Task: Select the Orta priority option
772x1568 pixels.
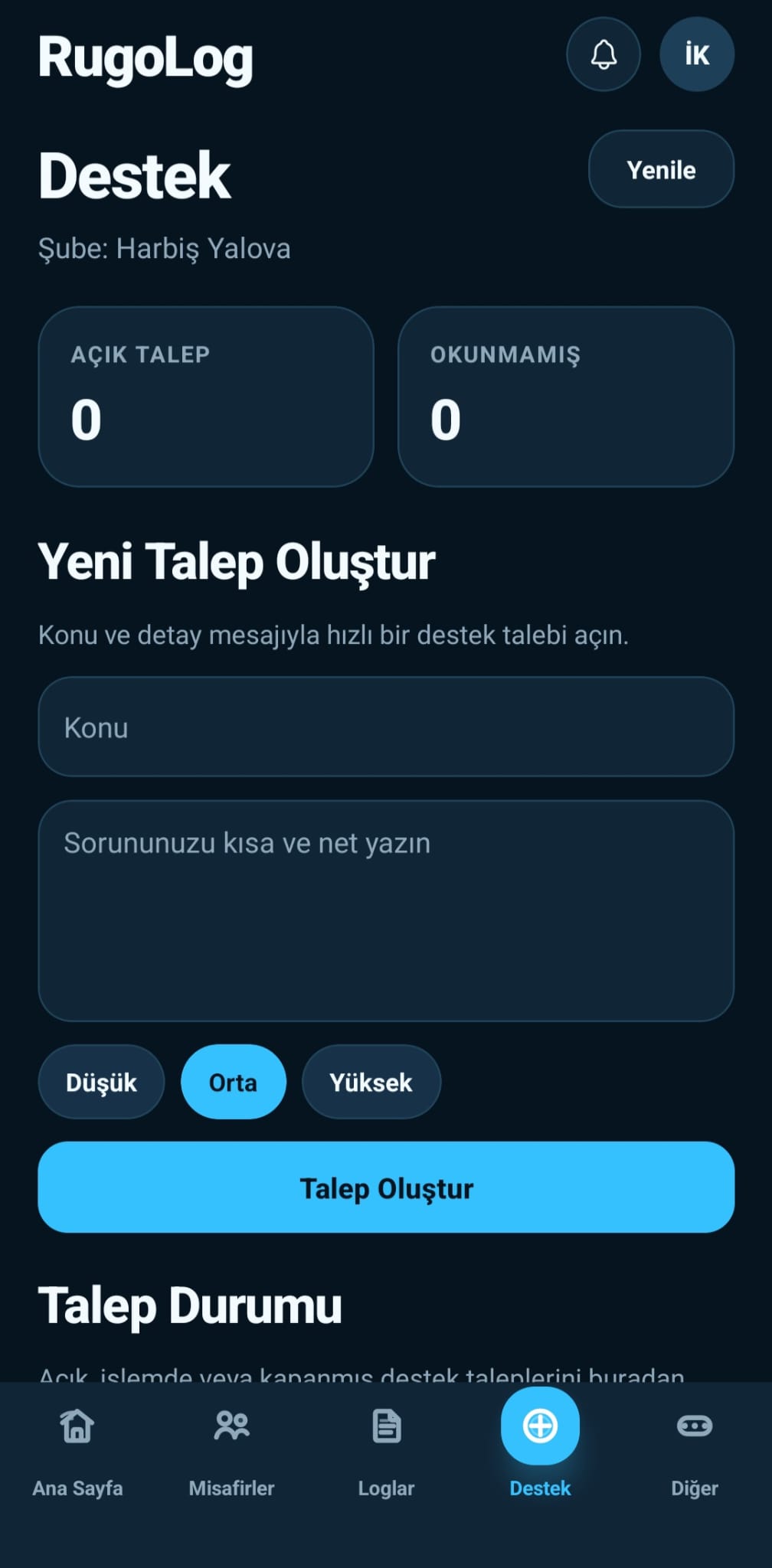Action: tap(233, 1082)
